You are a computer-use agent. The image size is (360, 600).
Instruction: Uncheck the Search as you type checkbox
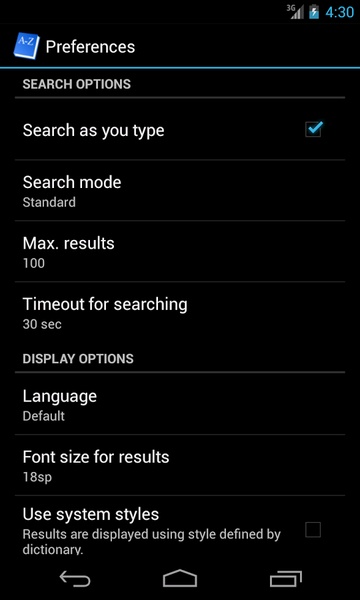313,129
